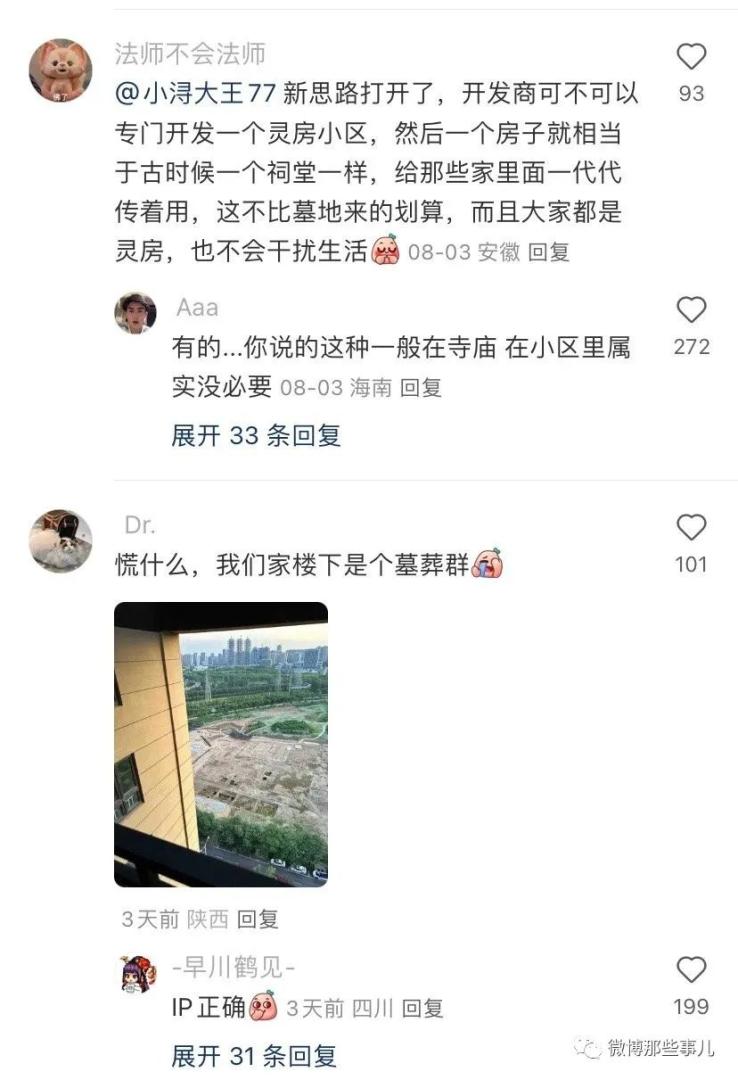The image size is (738, 1080).
Task: Open the @小浔大王77 mention
Action: point(195,93)
